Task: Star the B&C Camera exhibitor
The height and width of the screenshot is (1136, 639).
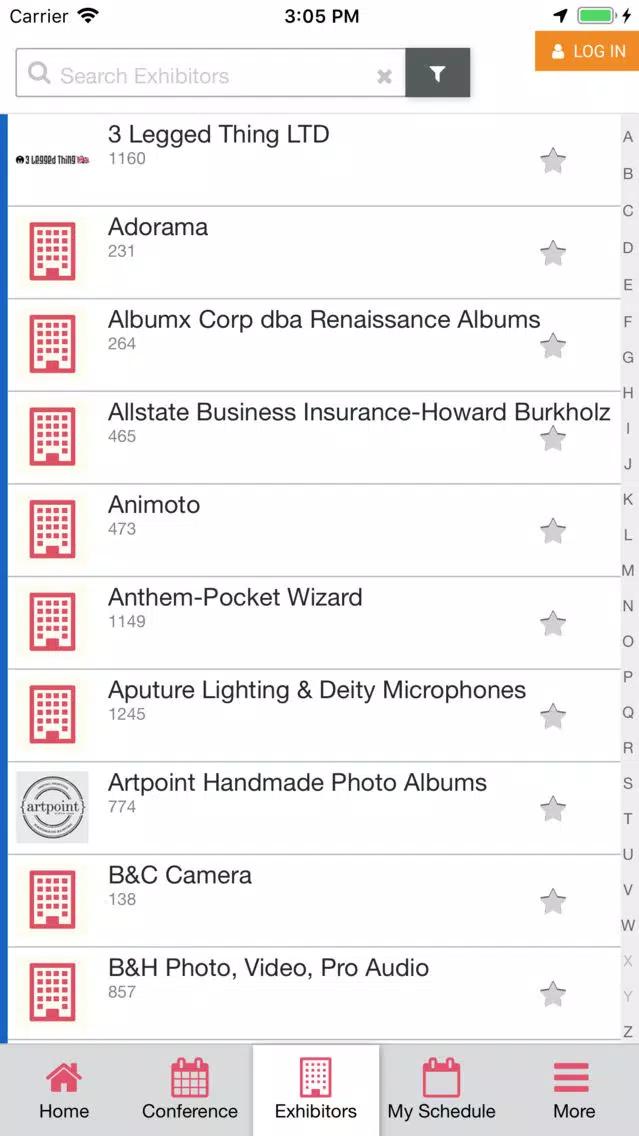Action: pos(553,902)
